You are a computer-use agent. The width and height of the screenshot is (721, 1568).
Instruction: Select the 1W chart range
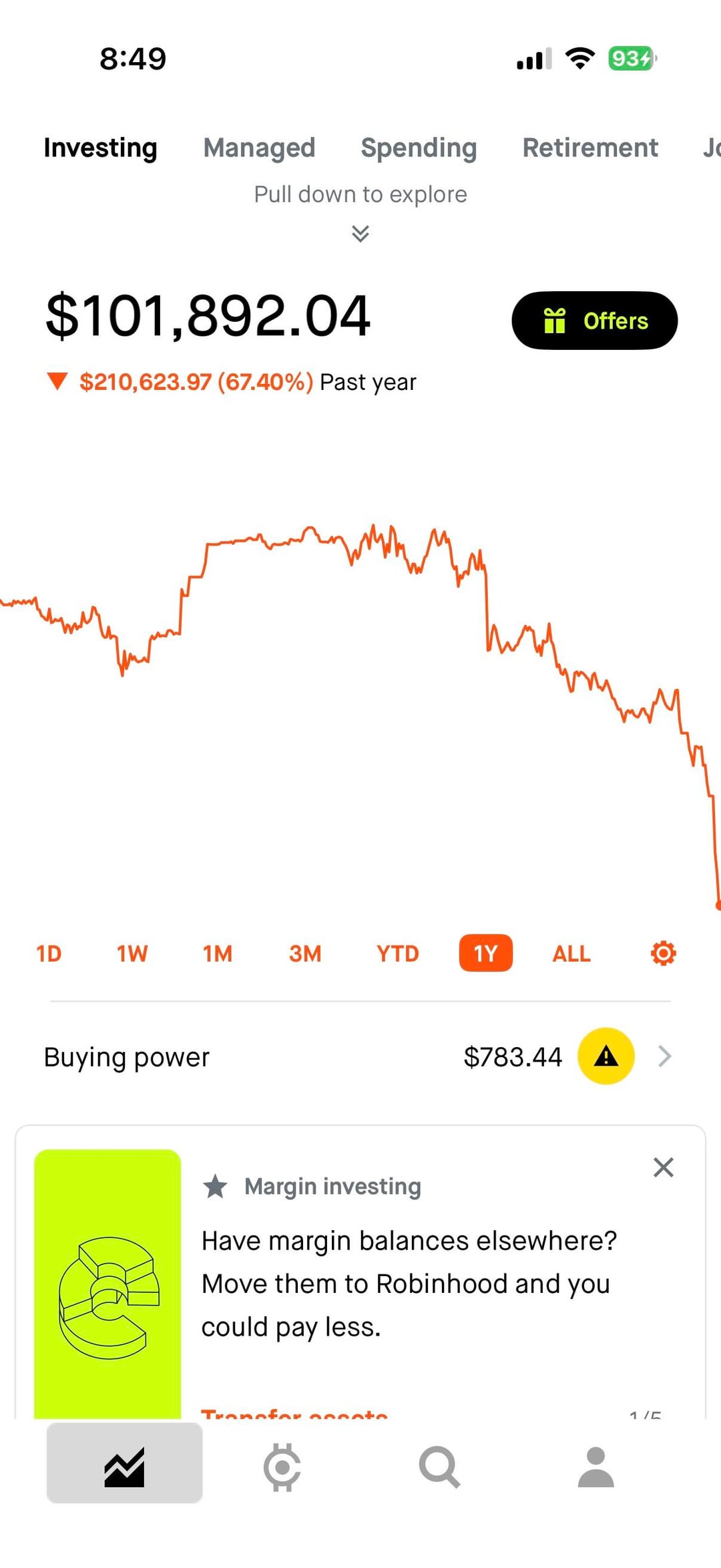(x=132, y=954)
